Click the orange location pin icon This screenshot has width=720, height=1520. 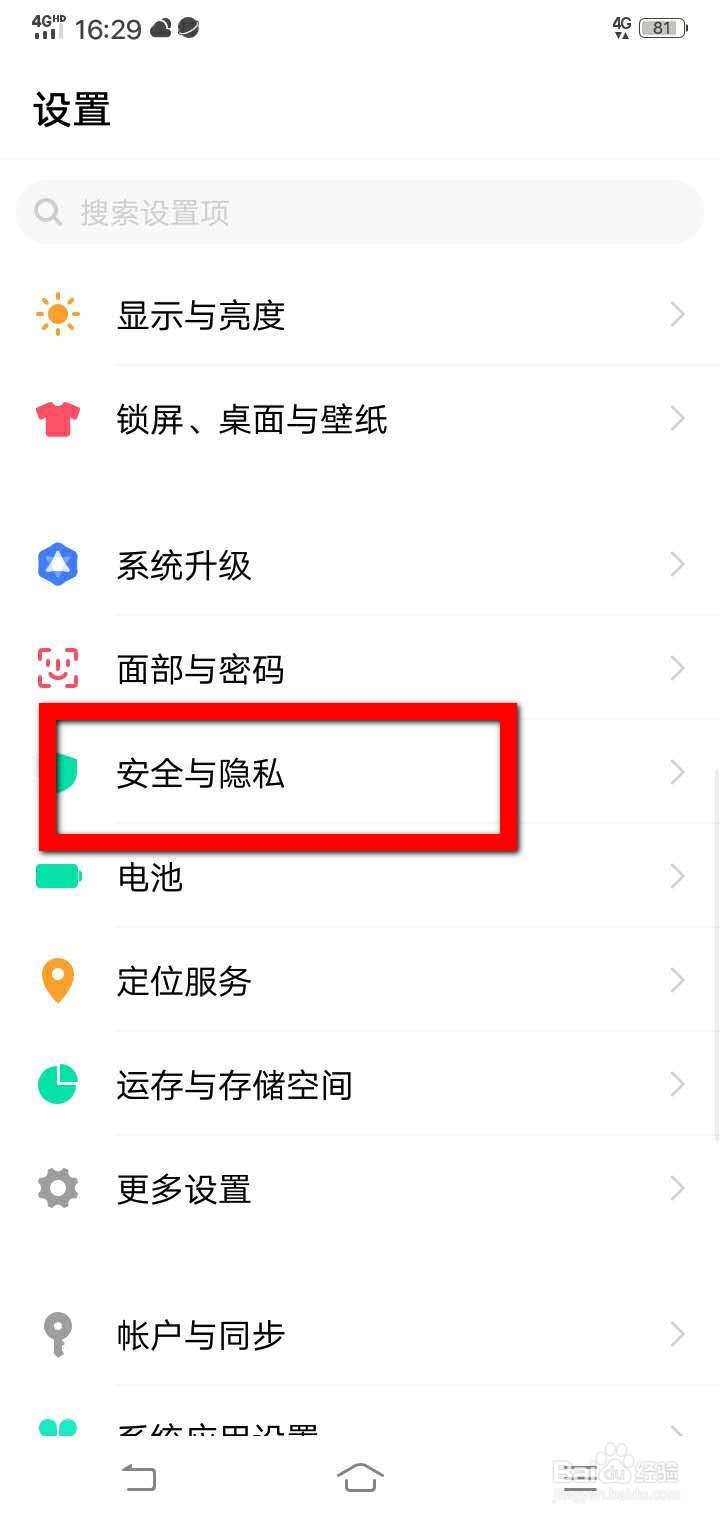point(57,981)
